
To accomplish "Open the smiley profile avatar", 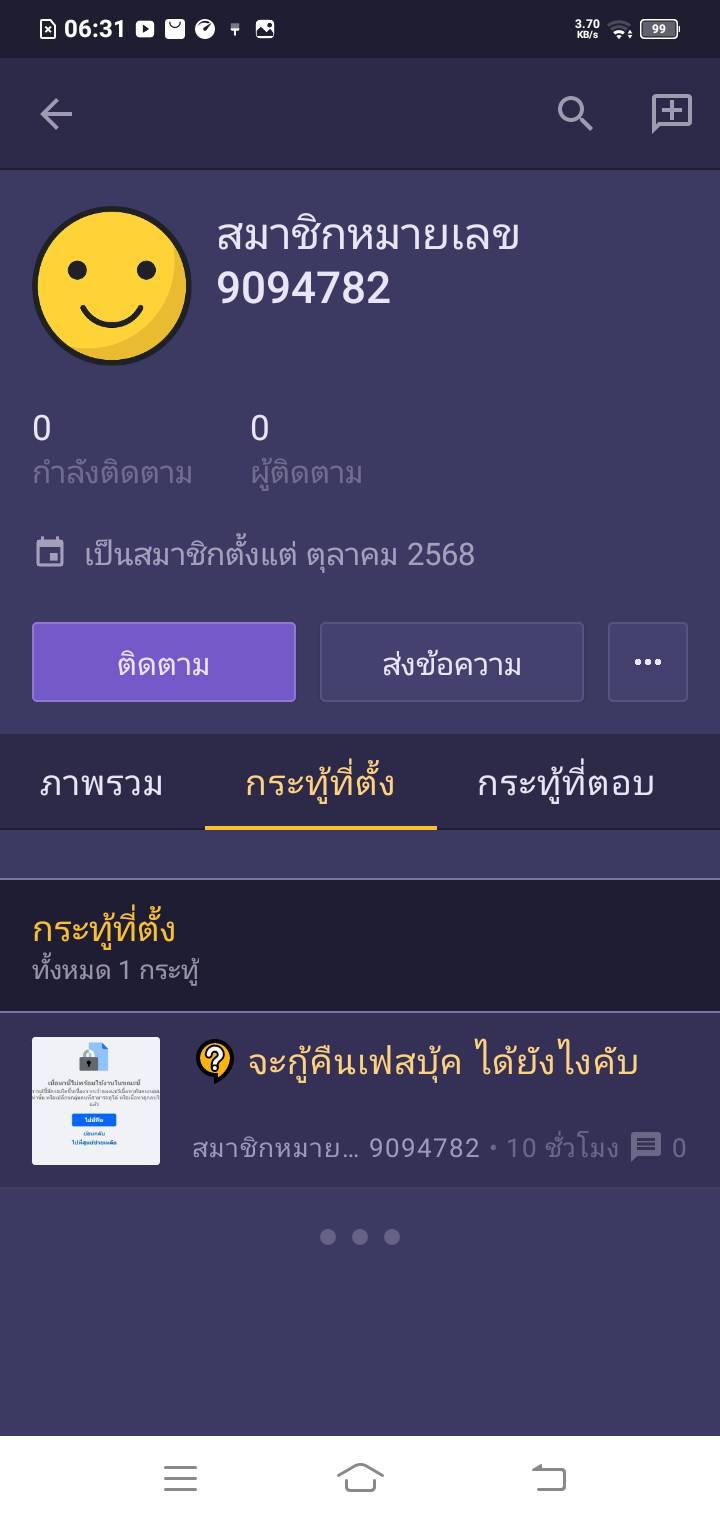I will [x=111, y=286].
